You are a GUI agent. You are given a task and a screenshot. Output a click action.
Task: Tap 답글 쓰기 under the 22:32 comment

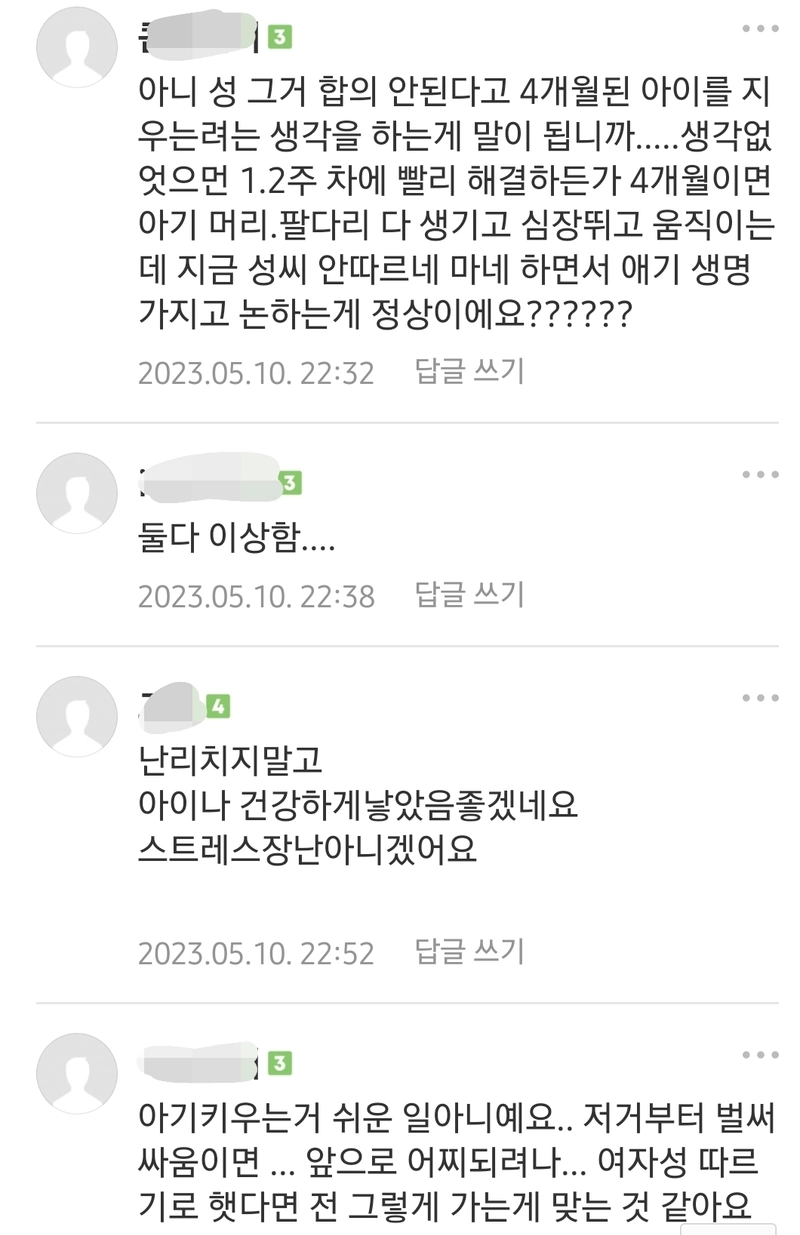[x=469, y=372]
